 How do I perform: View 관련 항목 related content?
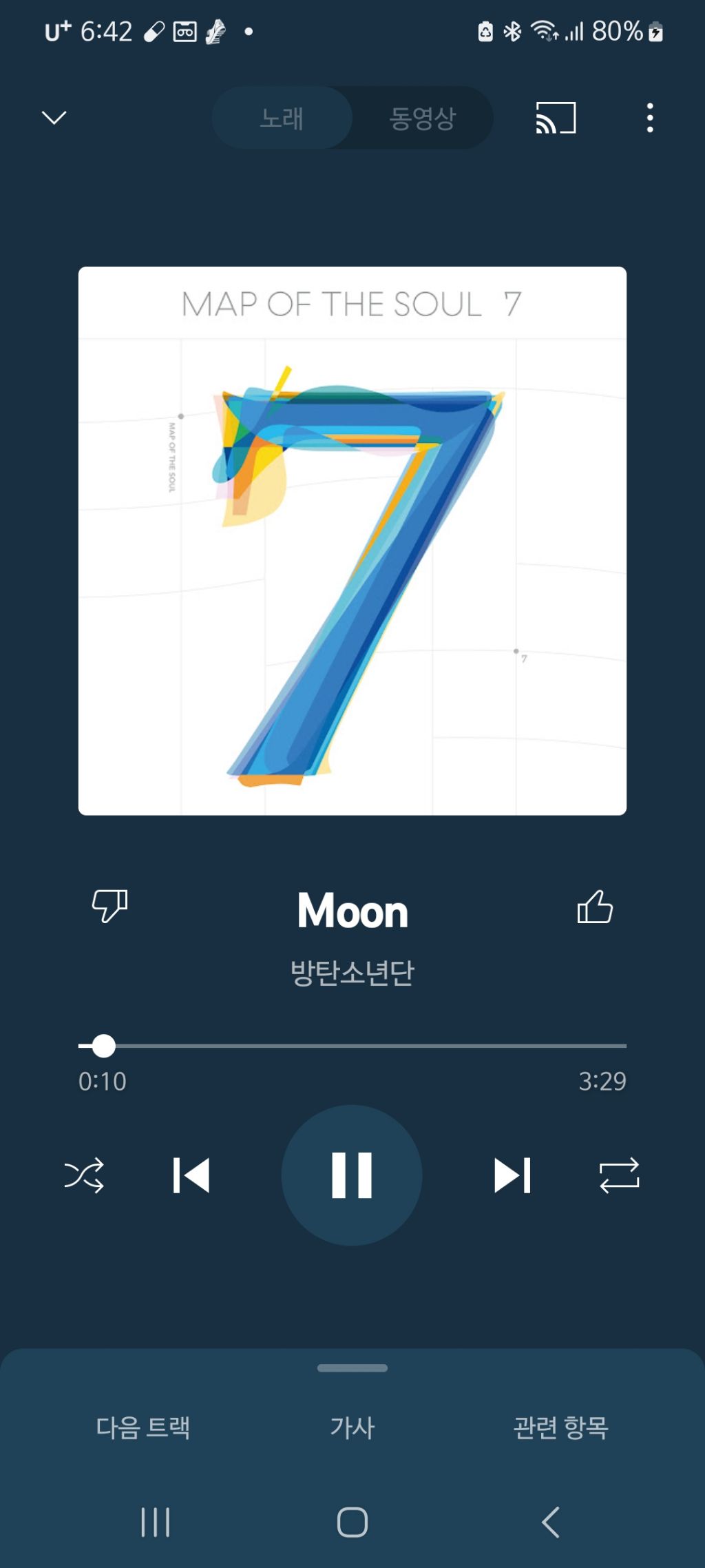562,1428
